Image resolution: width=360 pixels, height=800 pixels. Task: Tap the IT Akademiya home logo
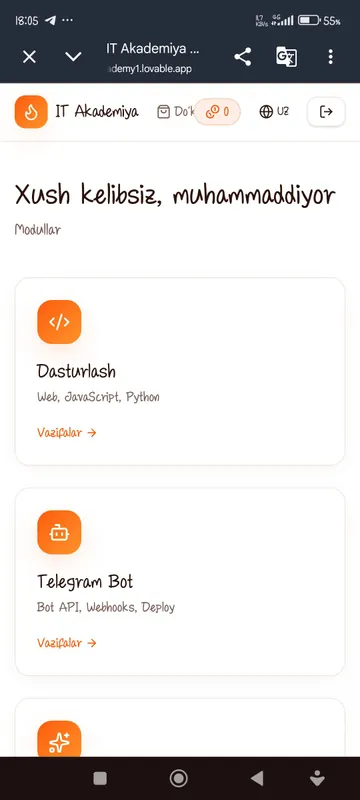pyautogui.click(x=76, y=112)
